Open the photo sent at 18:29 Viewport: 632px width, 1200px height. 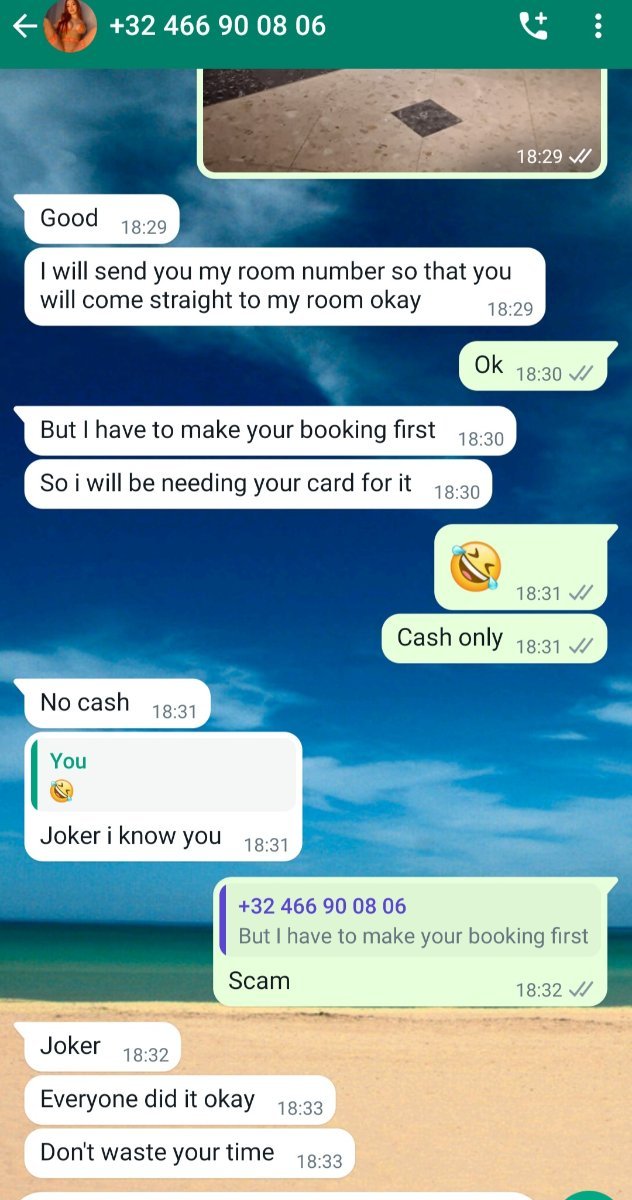tap(402, 120)
